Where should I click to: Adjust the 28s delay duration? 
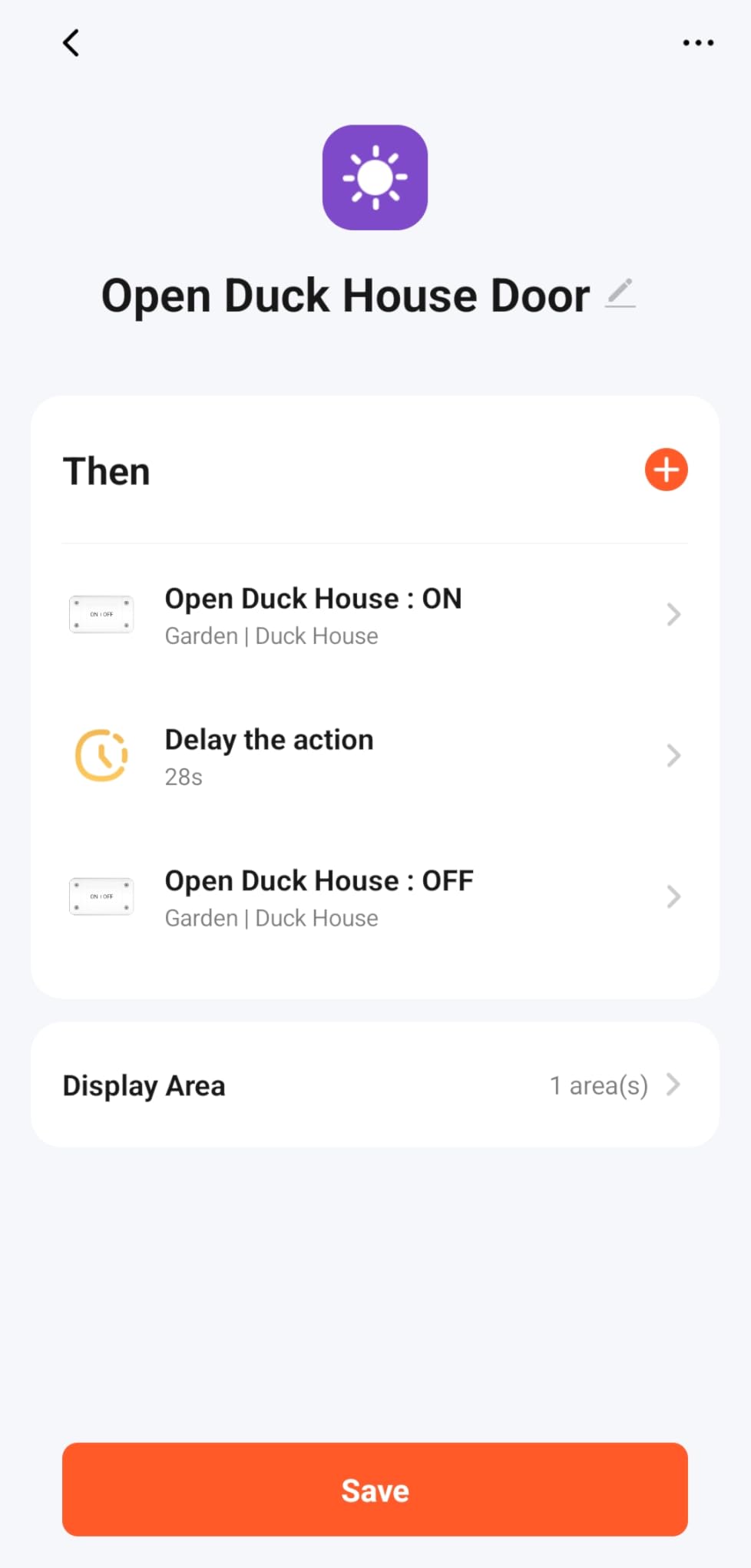[x=184, y=776]
